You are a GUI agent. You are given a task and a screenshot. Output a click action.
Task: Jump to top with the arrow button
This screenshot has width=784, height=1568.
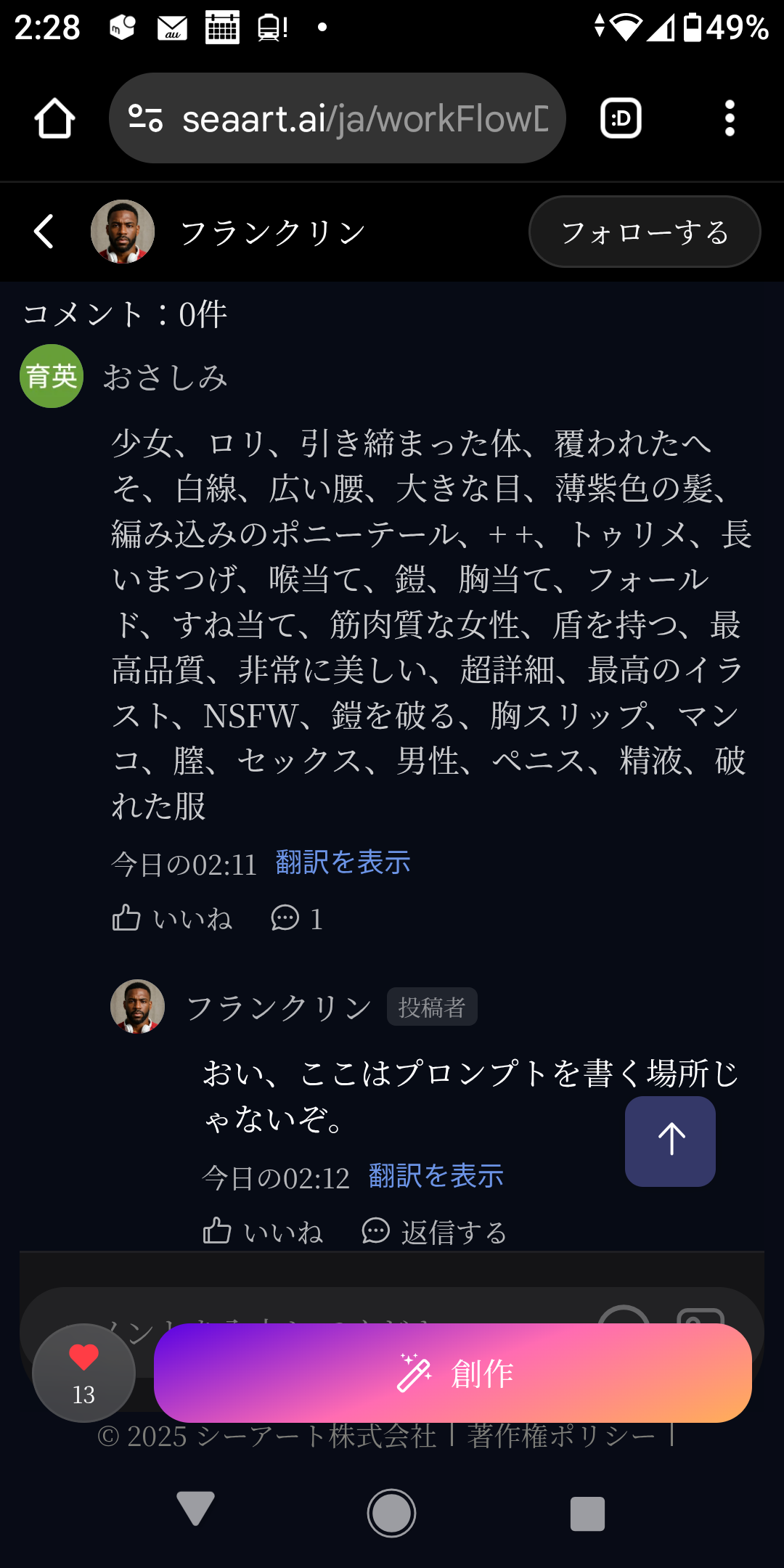(x=670, y=1141)
